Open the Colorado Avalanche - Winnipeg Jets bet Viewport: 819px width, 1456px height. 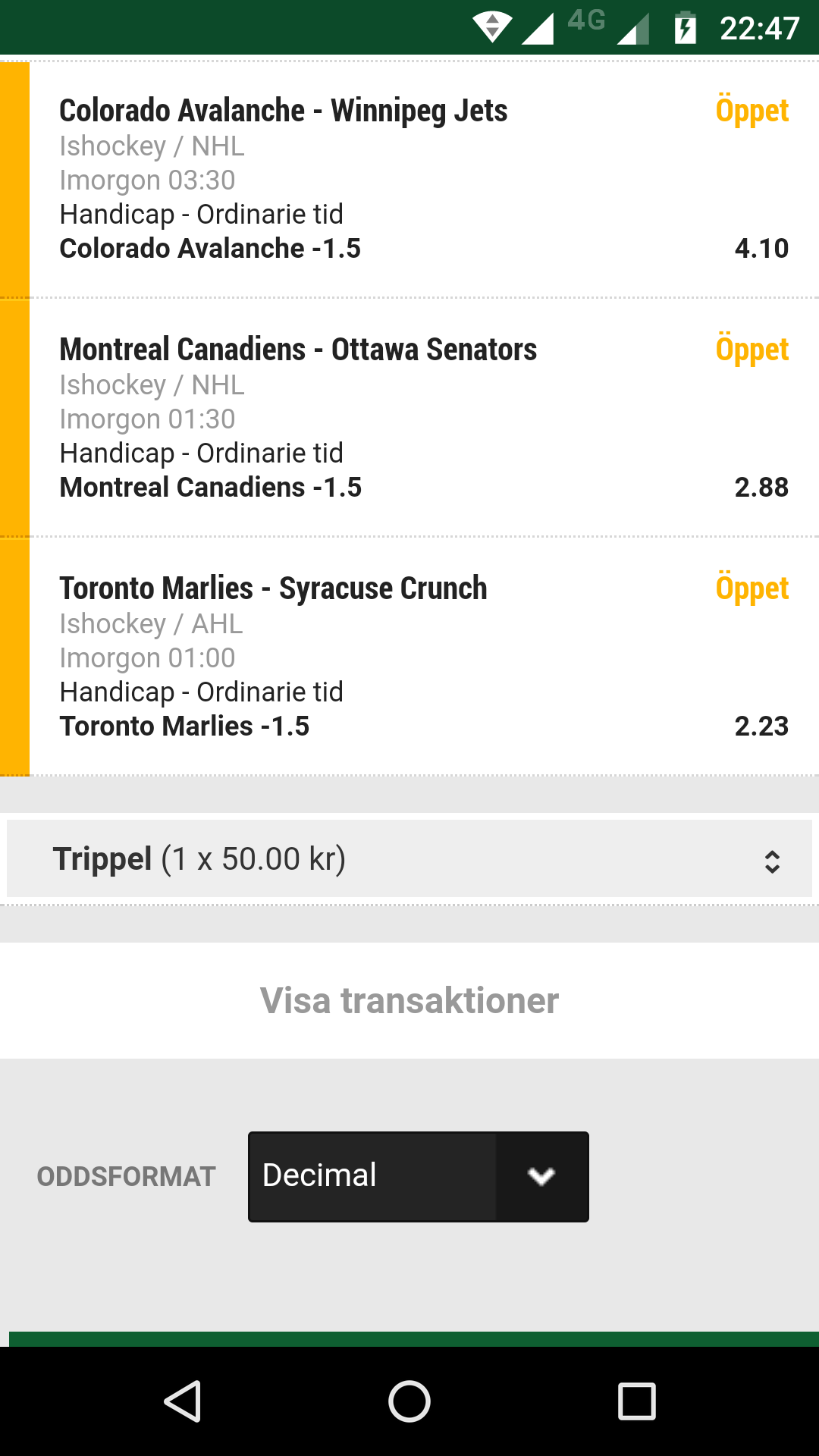[409, 180]
